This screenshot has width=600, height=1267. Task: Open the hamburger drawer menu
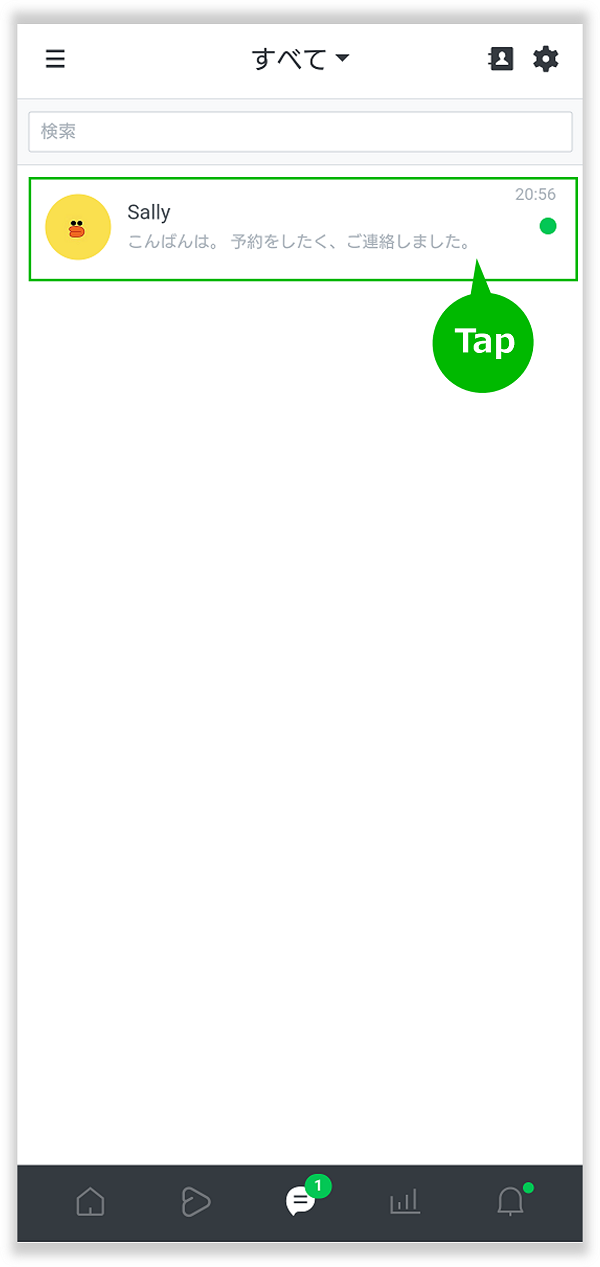56,59
